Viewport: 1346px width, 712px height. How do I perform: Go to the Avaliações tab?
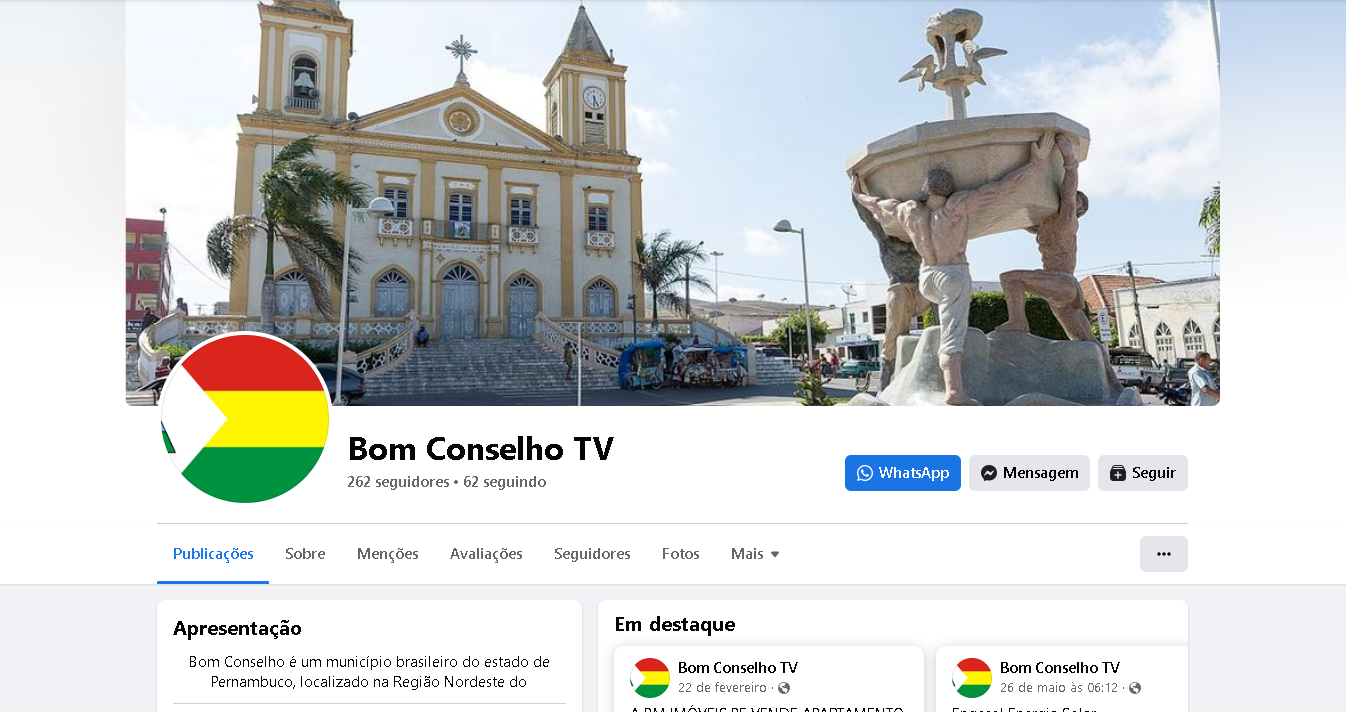coord(486,554)
